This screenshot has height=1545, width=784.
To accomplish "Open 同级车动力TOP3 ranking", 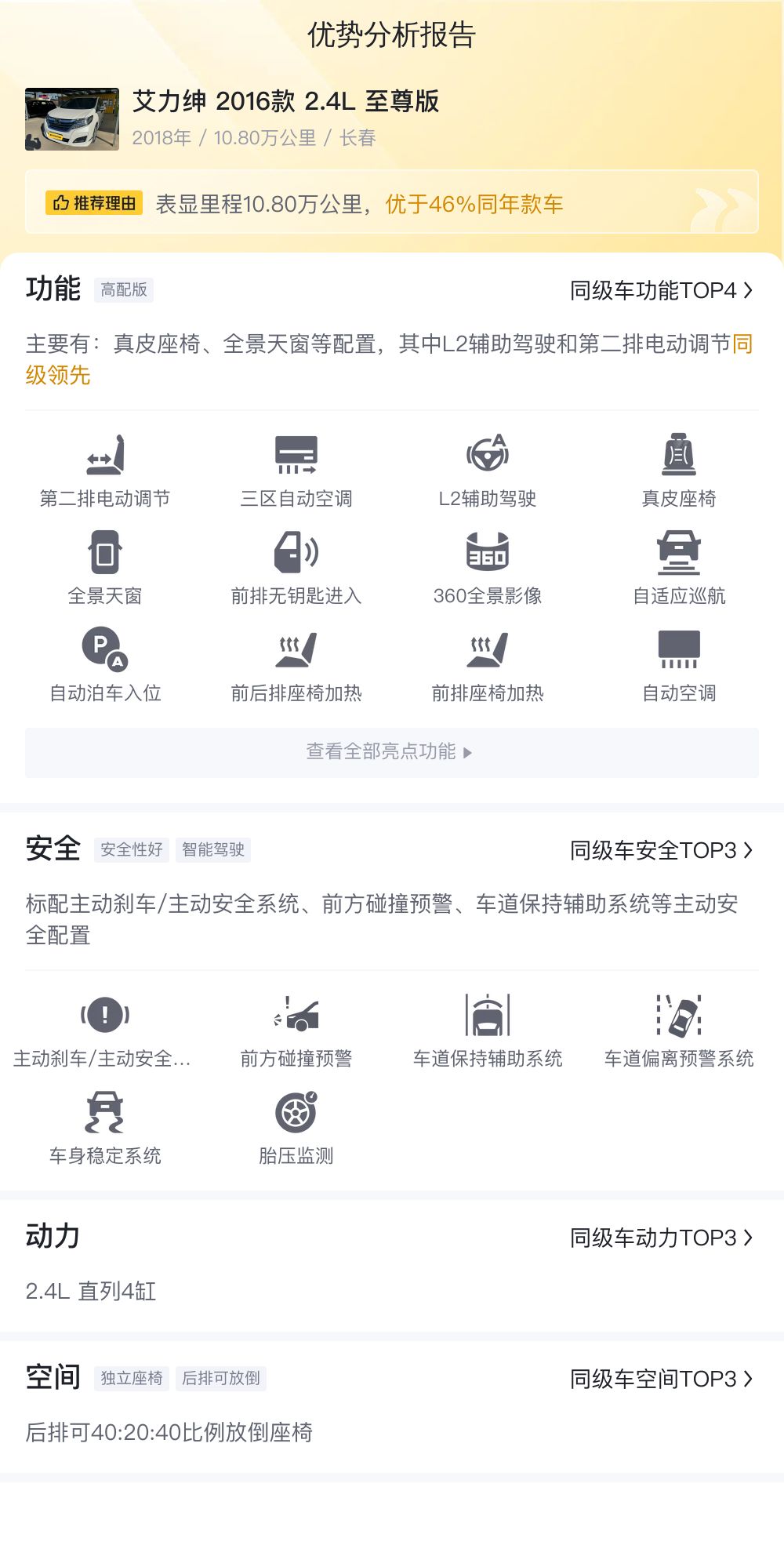I will [x=661, y=1238].
